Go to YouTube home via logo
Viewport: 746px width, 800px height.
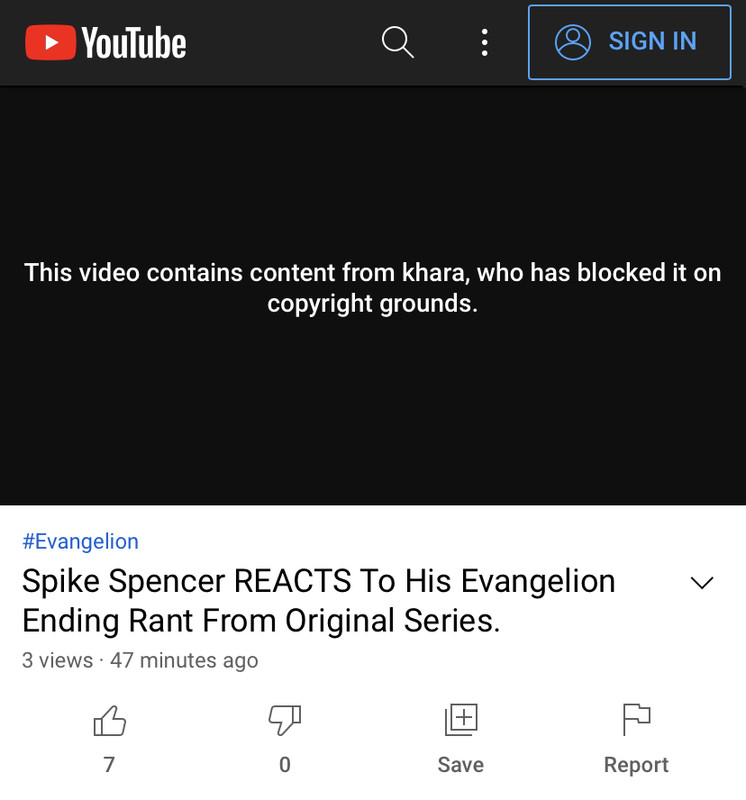(x=106, y=42)
